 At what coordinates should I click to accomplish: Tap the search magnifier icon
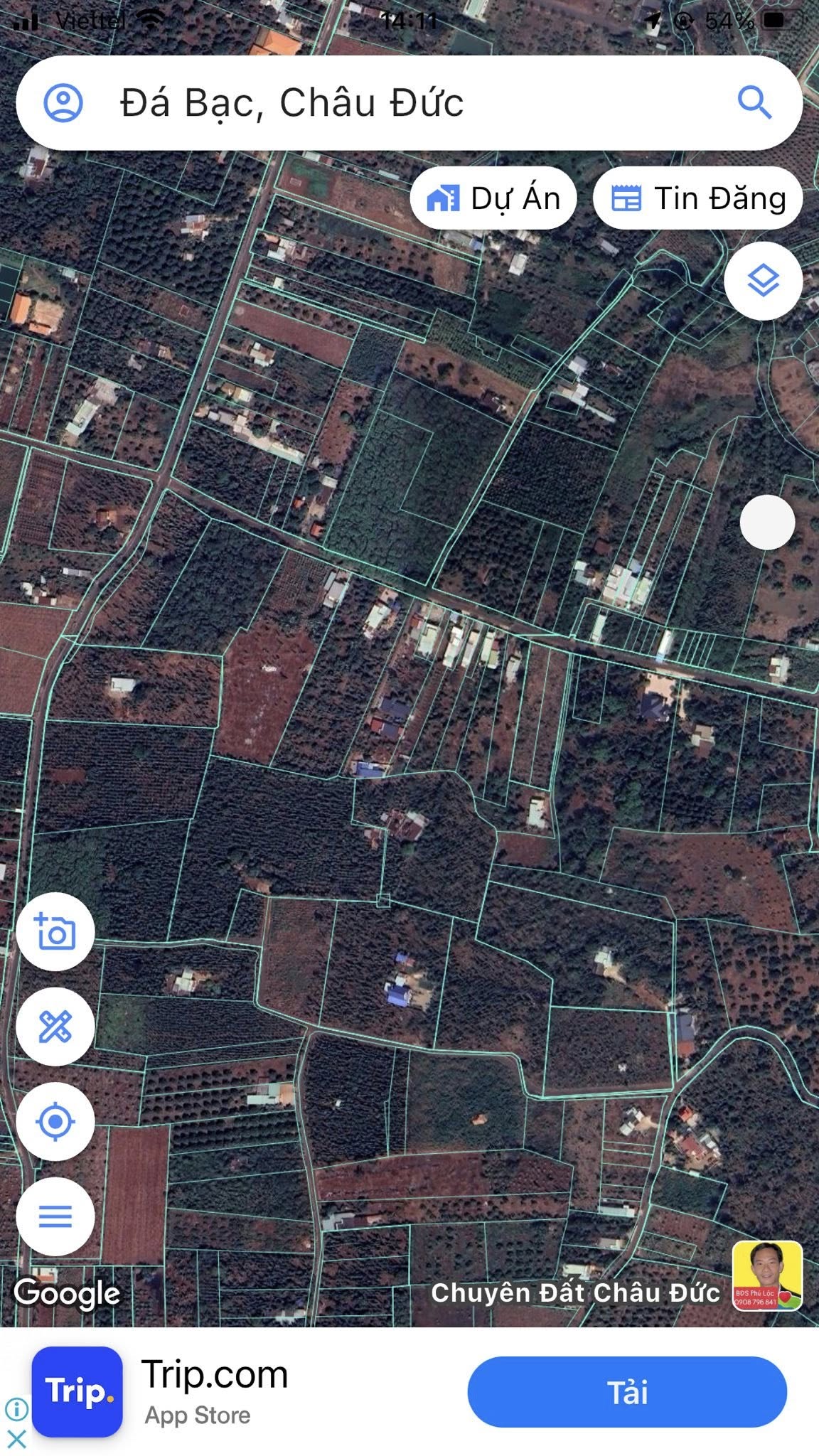[754, 103]
